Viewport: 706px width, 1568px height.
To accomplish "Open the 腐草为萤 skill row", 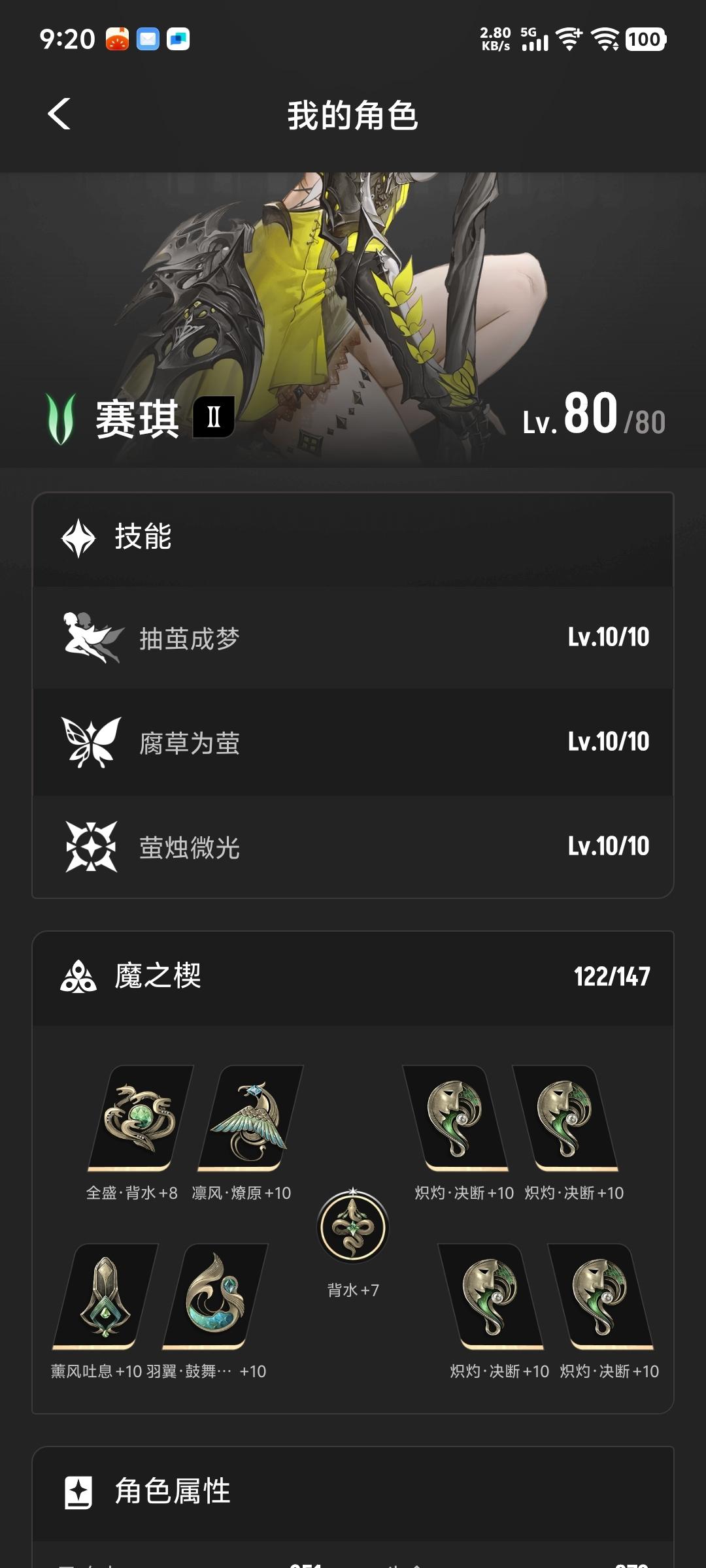I will 353,742.
